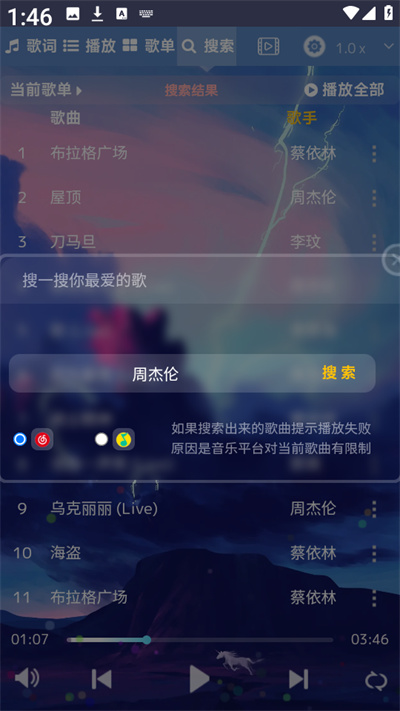Go to previous track
This screenshot has width=400, height=711.
(101, 679)
